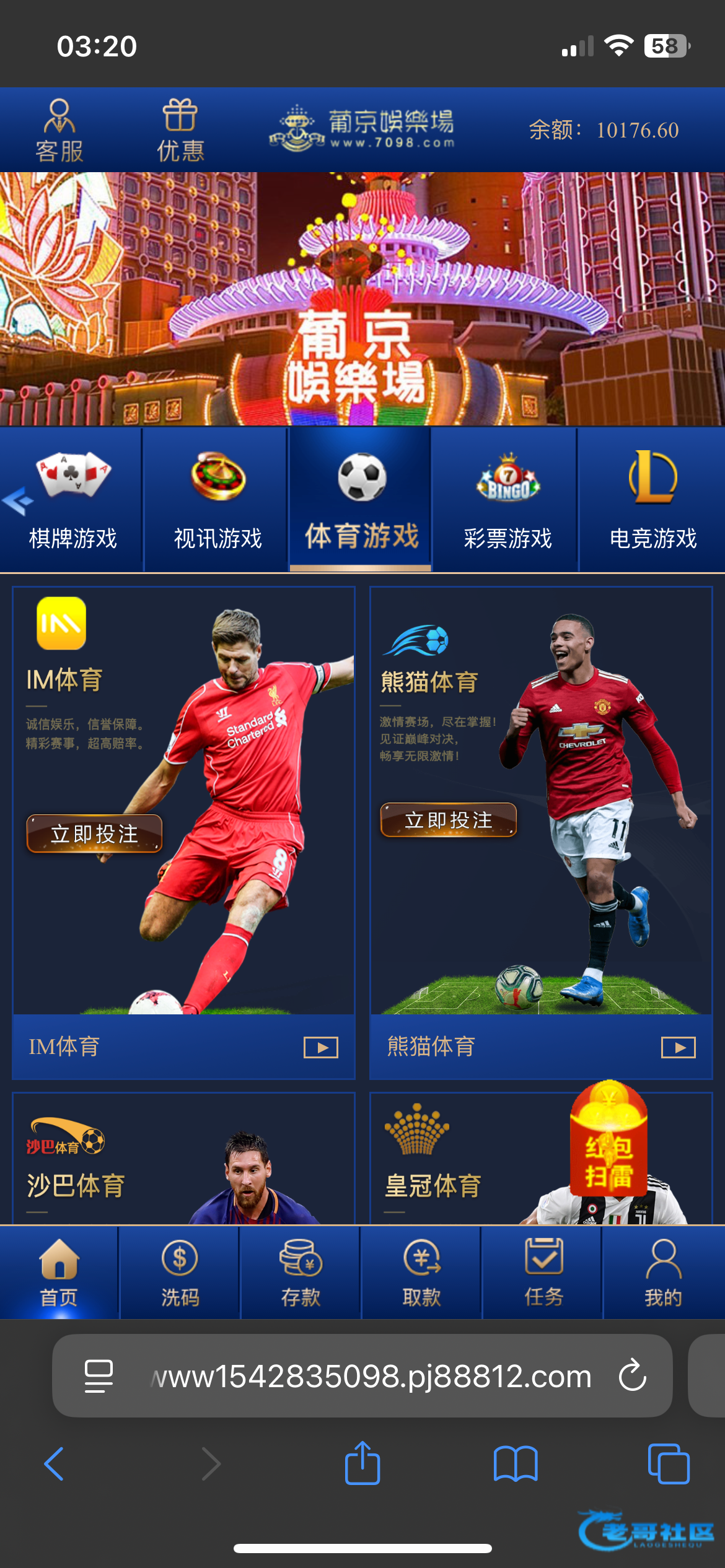Image resolution: width=725 pixels, height=1568 pixels.
Task: Open the 任务 tasks tab
Action: [543, 1273]
